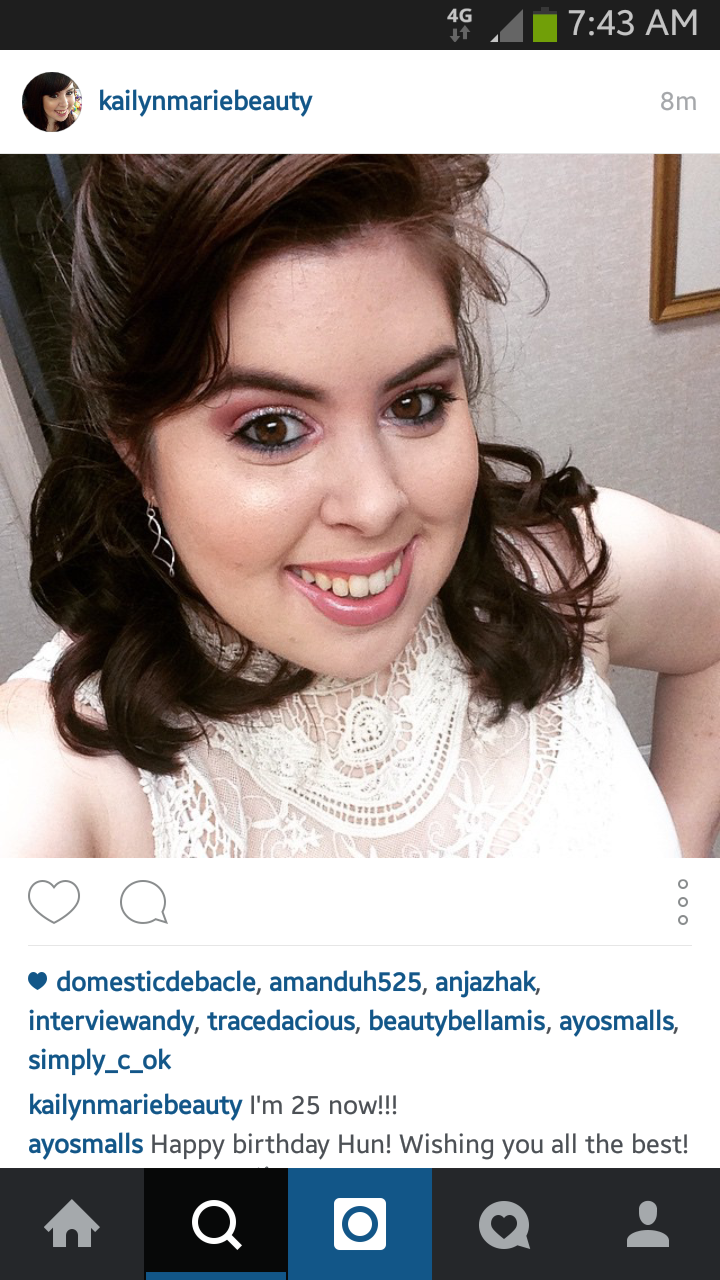Open simply_c_ok's profile from the likes
This screenshot has width=720, height=1280.
click(x=100, y=1060)
